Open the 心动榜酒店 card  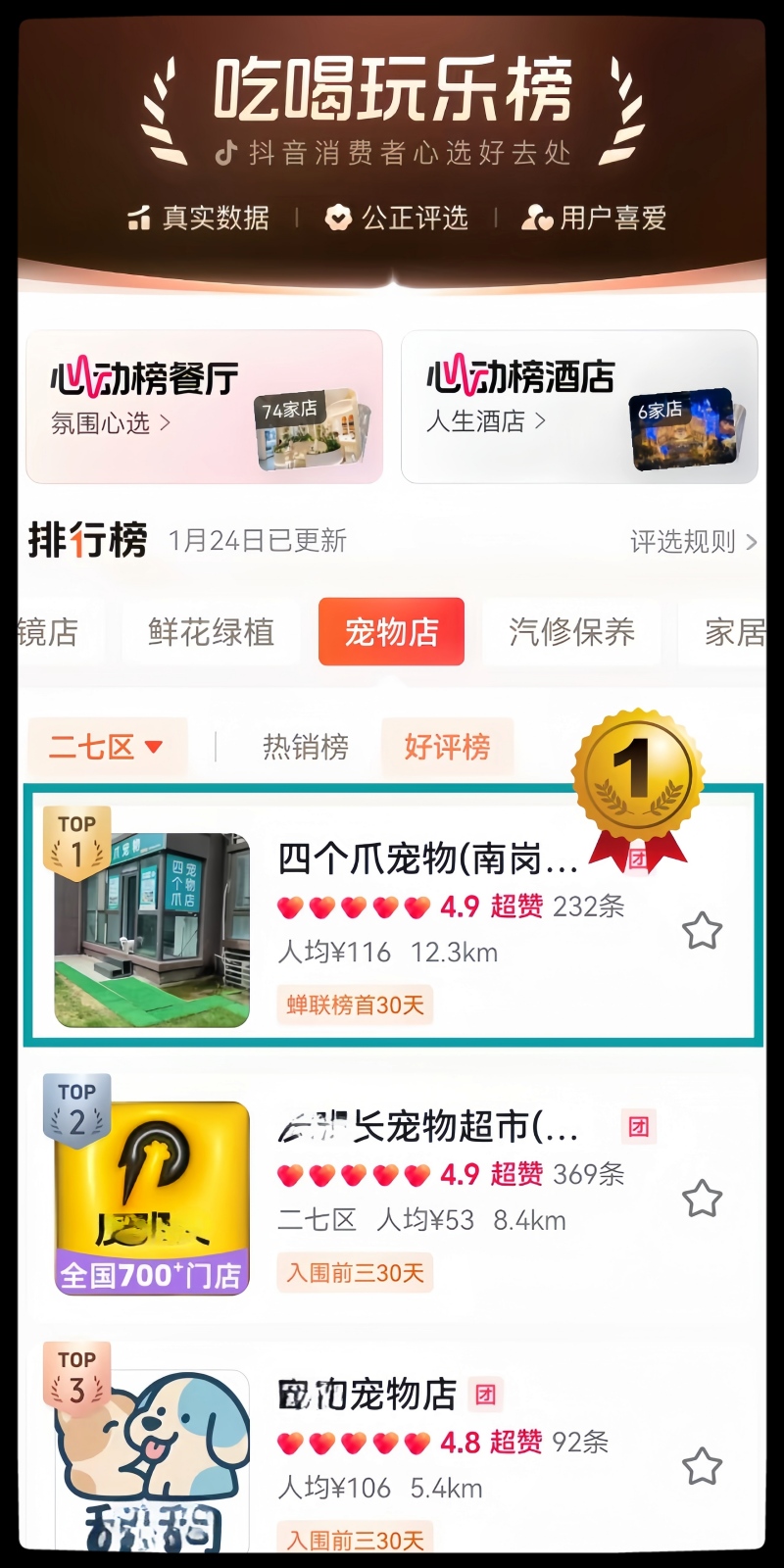pos(579,407)
